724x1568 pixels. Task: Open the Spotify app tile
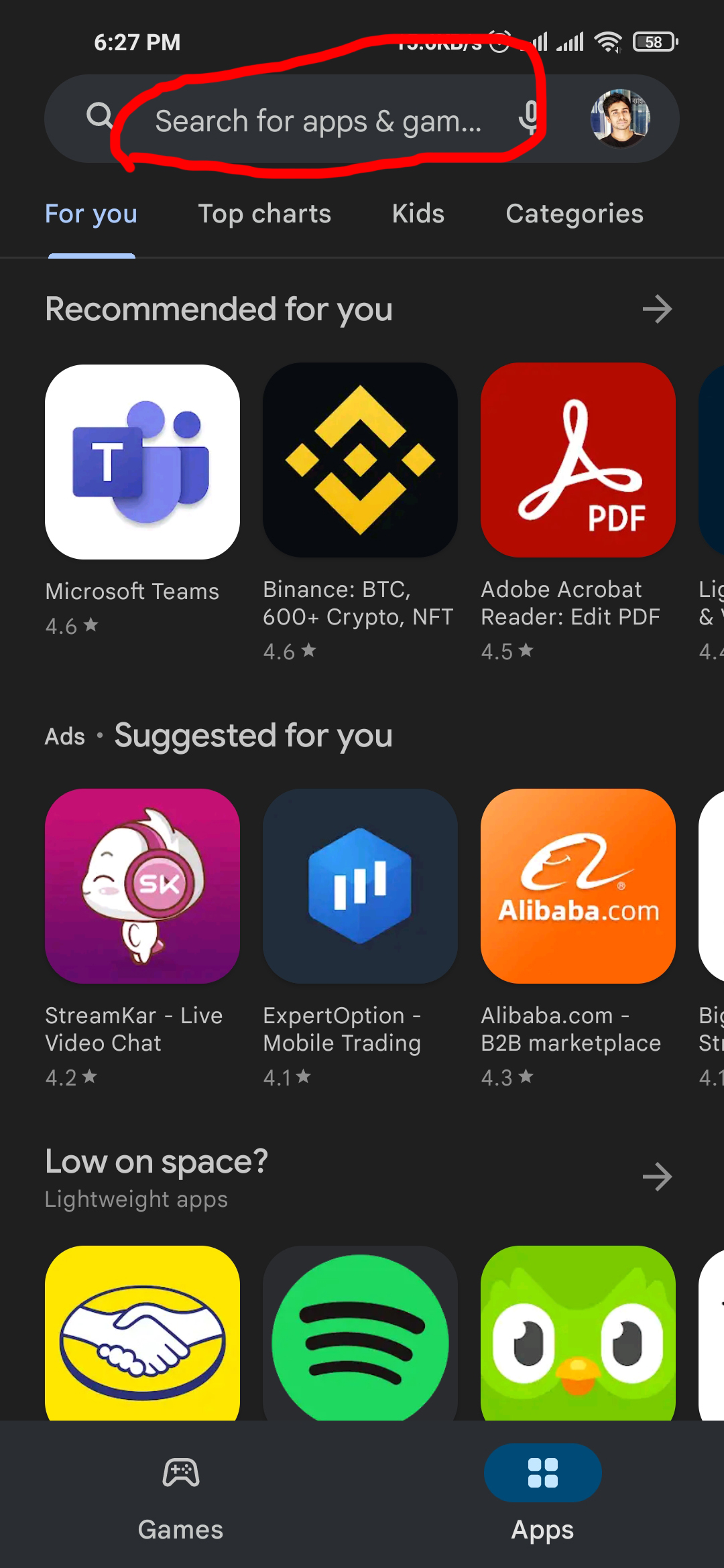click(x=360, y=1333)
